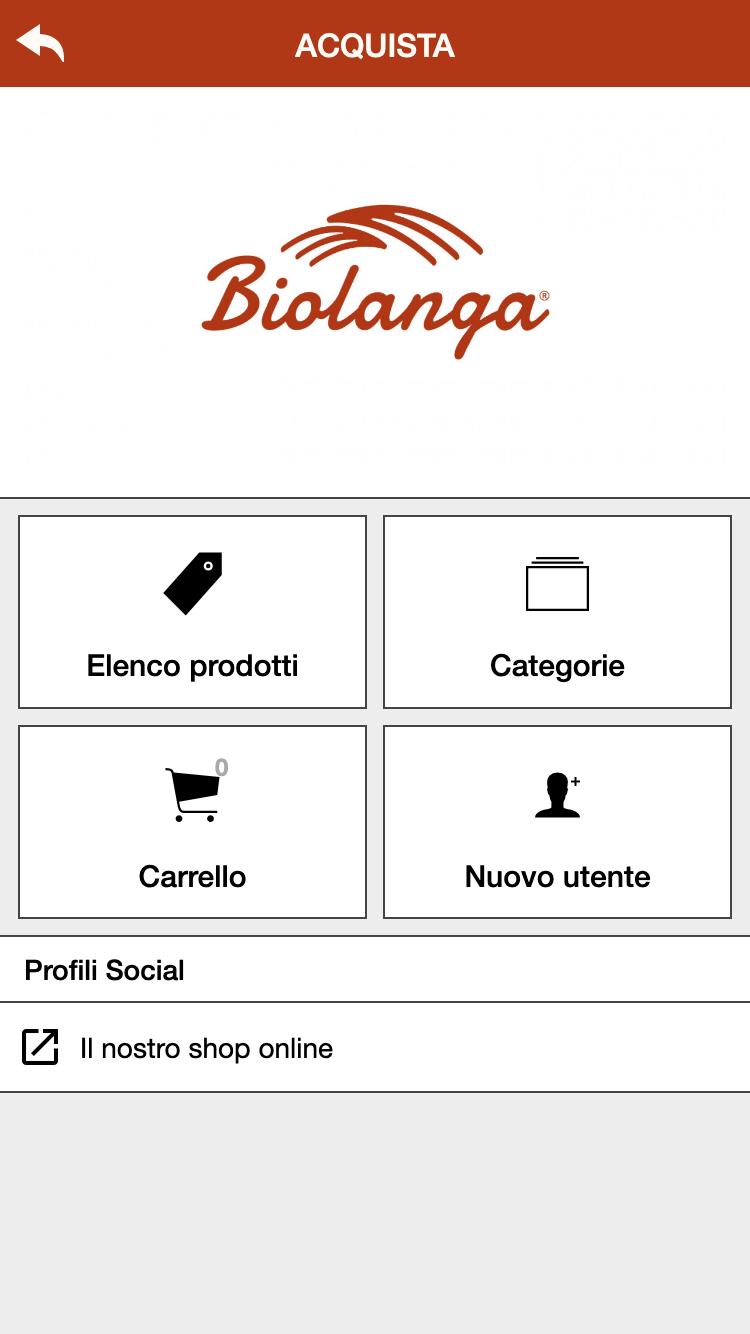Go back using the header arrow
The width and height of the screenshot is (750, 1334).
40,43
